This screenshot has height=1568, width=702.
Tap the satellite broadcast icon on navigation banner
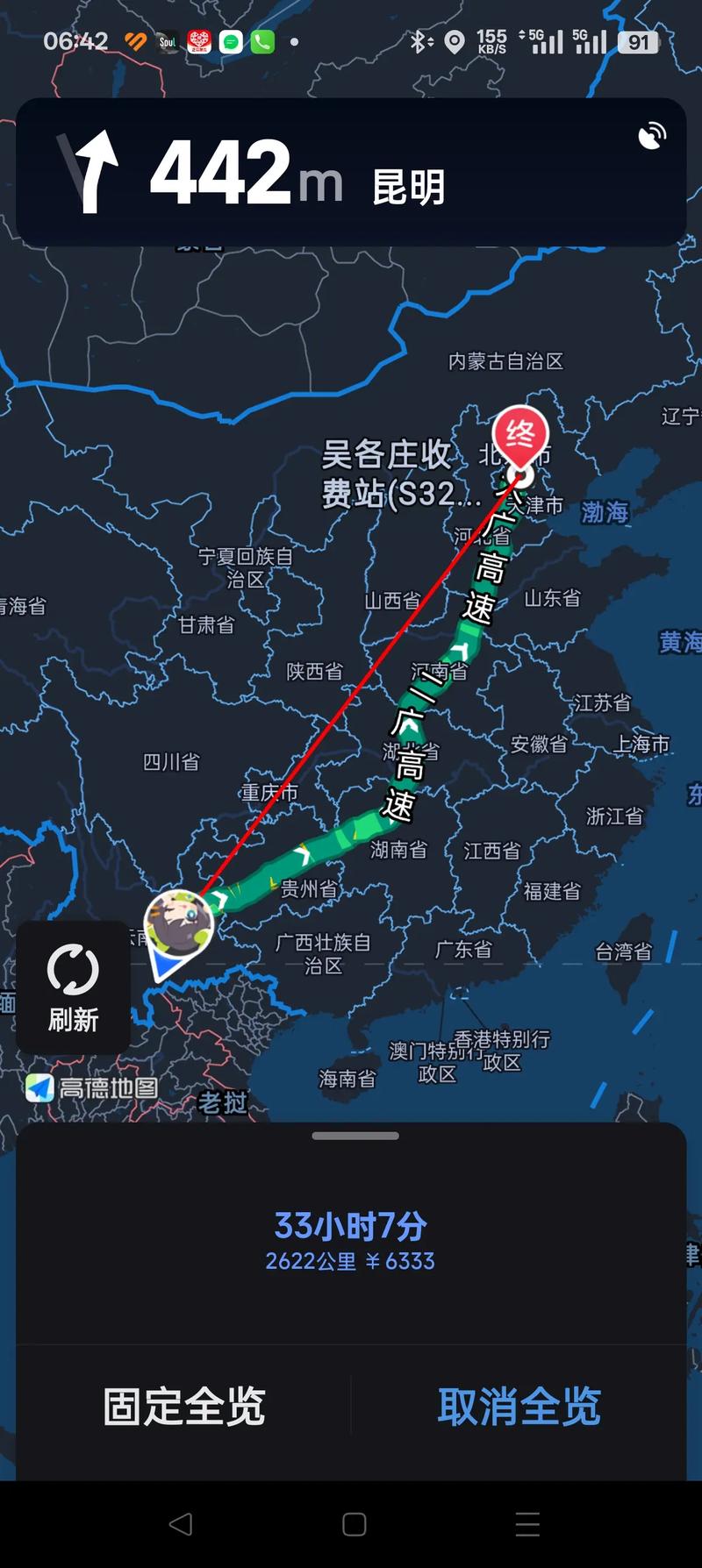pyautogui.click(x=652, y=136)
